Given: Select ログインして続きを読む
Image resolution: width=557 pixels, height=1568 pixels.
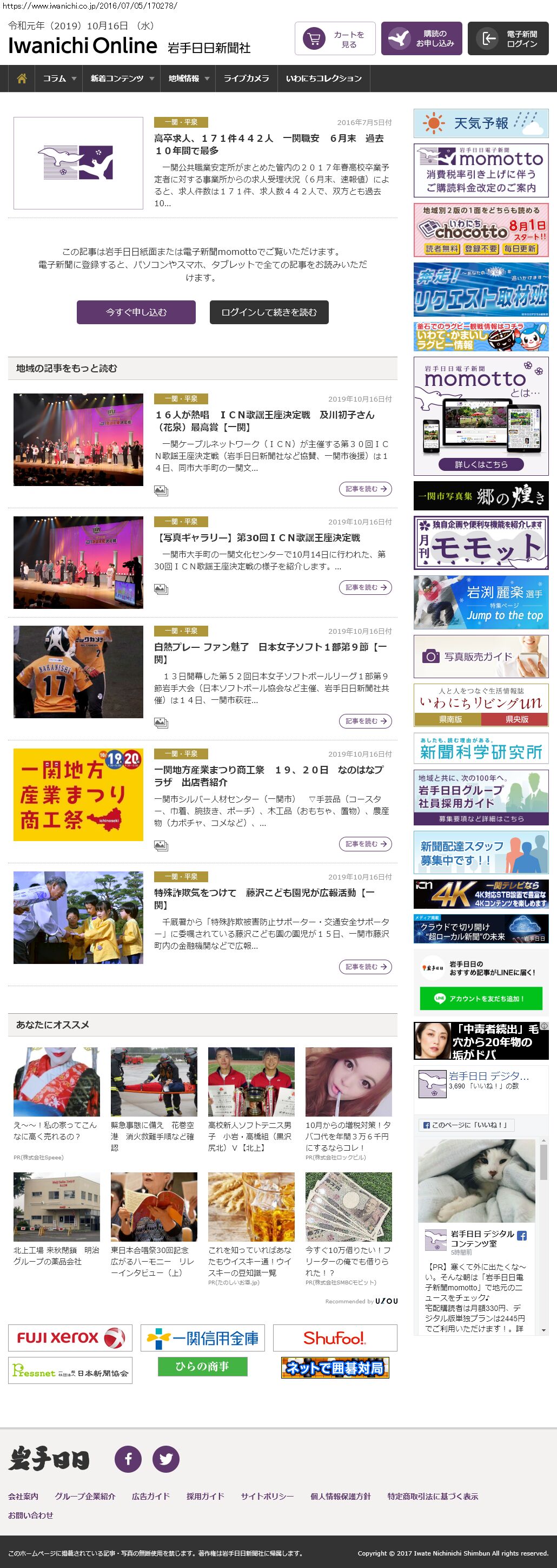Looking at the screenshot, I should tap(269, 312).
